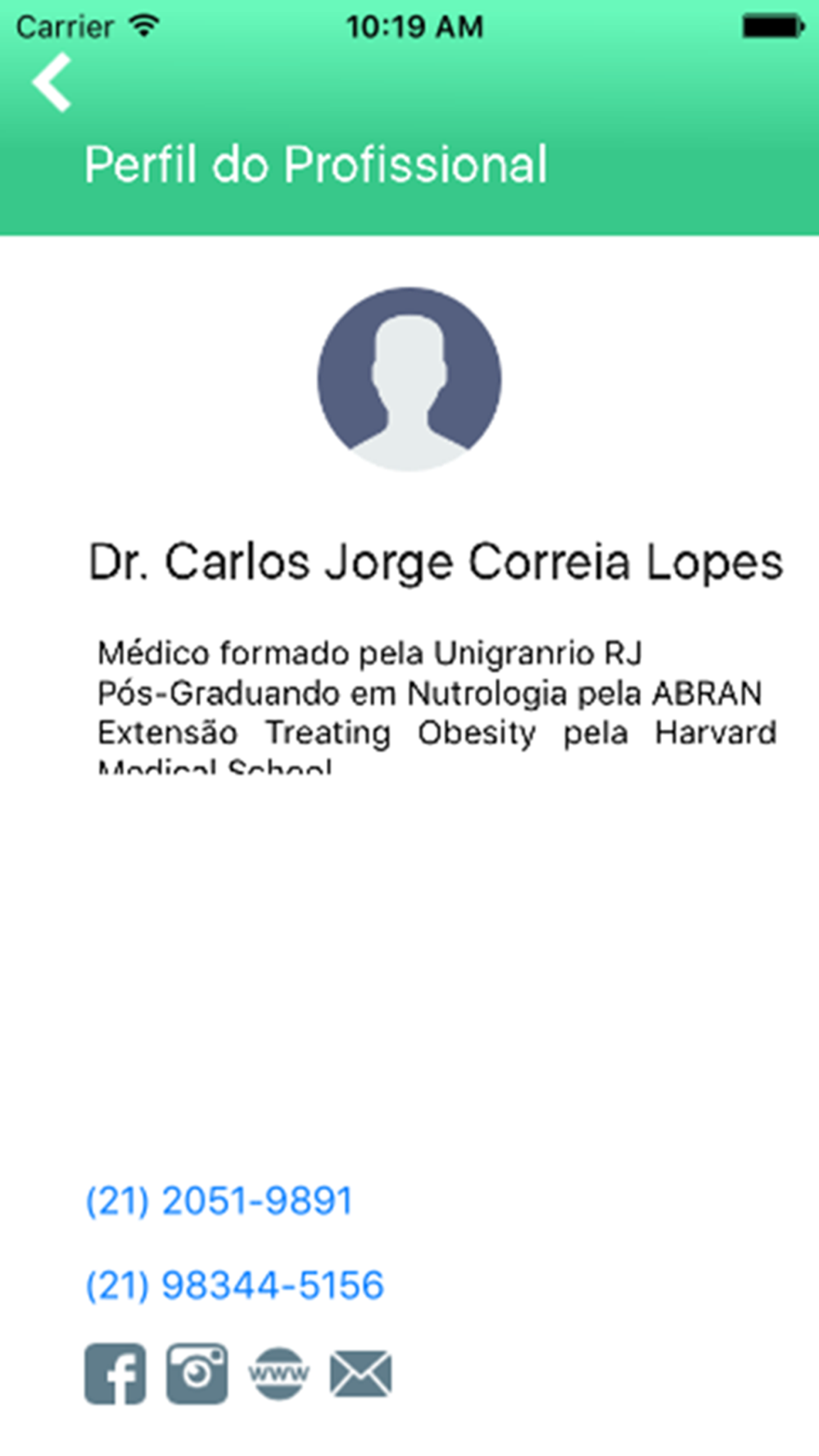Call the mobile number (21) 98344-5156

[235, 1285]
